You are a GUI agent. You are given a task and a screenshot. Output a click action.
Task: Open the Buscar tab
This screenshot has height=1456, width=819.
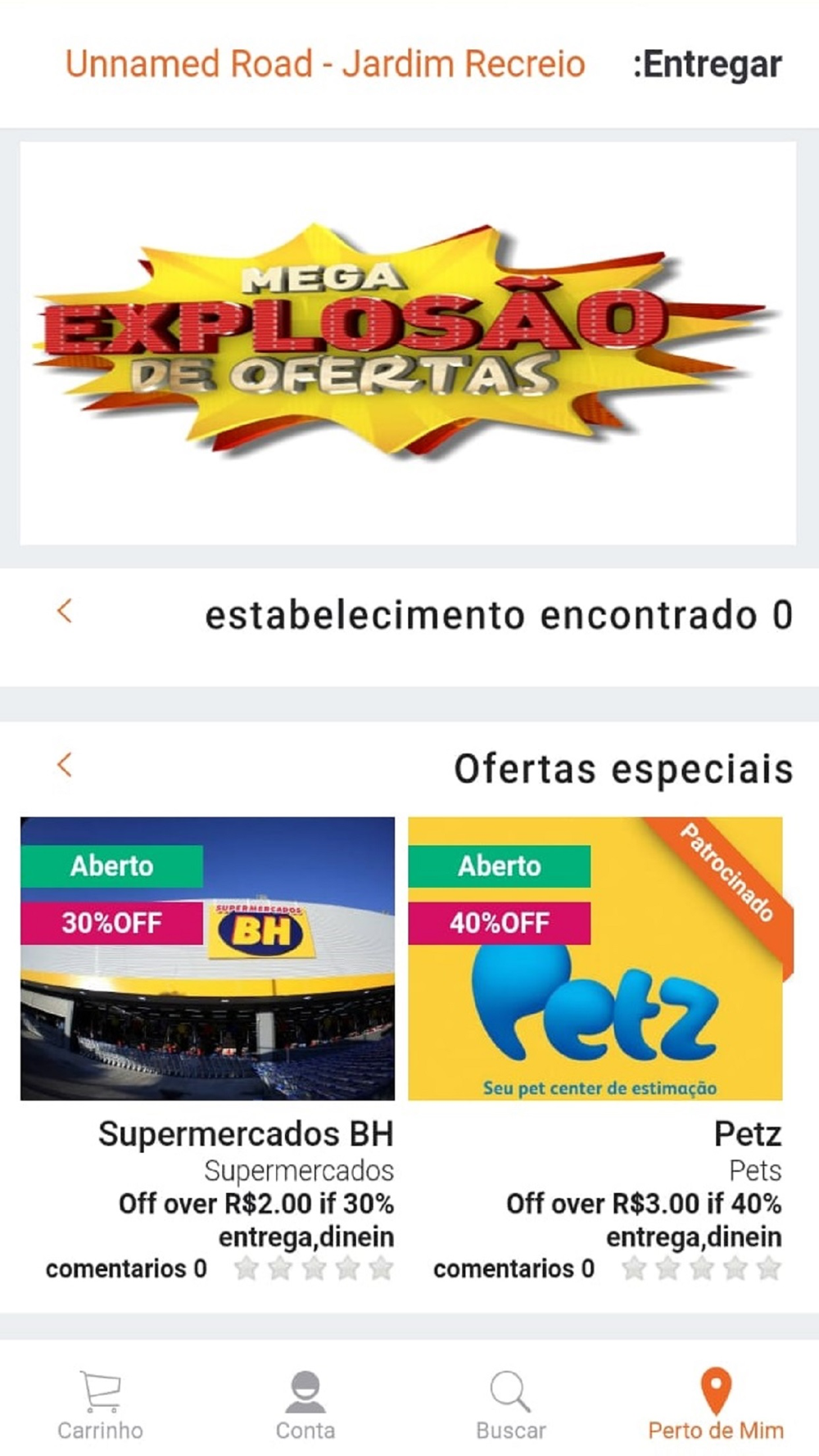(511, 1406)
